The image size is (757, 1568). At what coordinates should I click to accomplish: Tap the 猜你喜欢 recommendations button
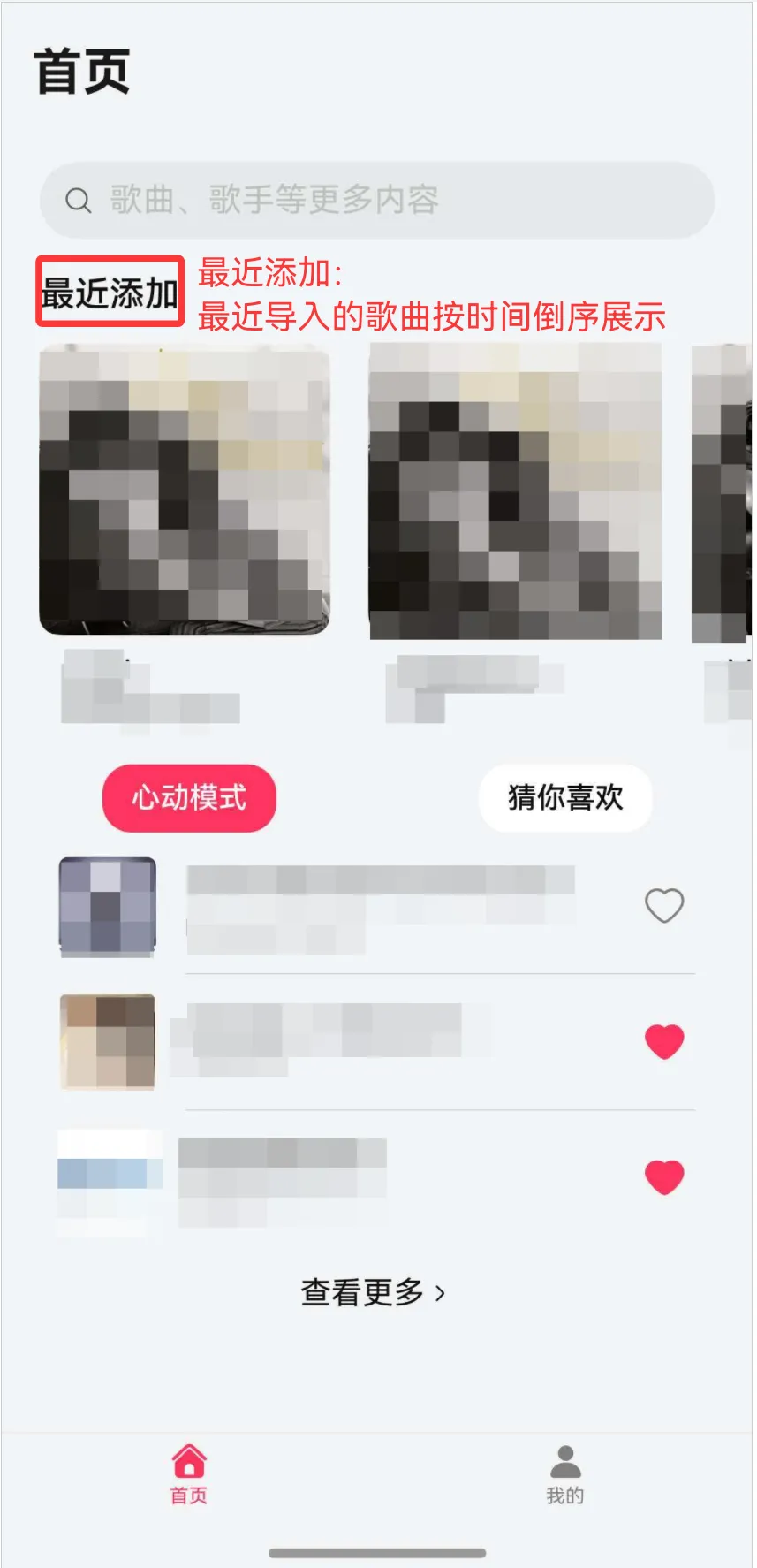click(x=565, y=798)
